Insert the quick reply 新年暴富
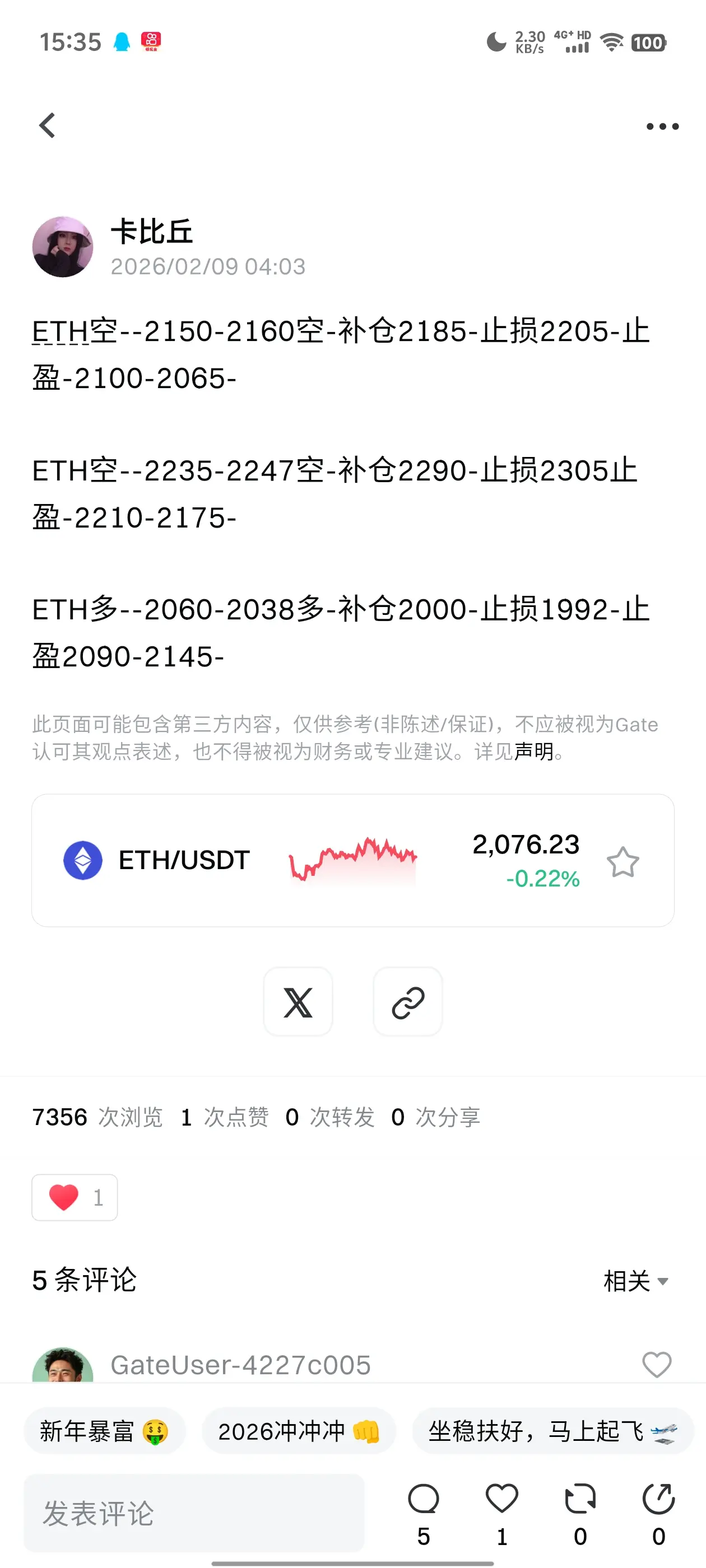Image resolution: width=706 pixels, height=1568 pixels. (x=104, y=1431)
